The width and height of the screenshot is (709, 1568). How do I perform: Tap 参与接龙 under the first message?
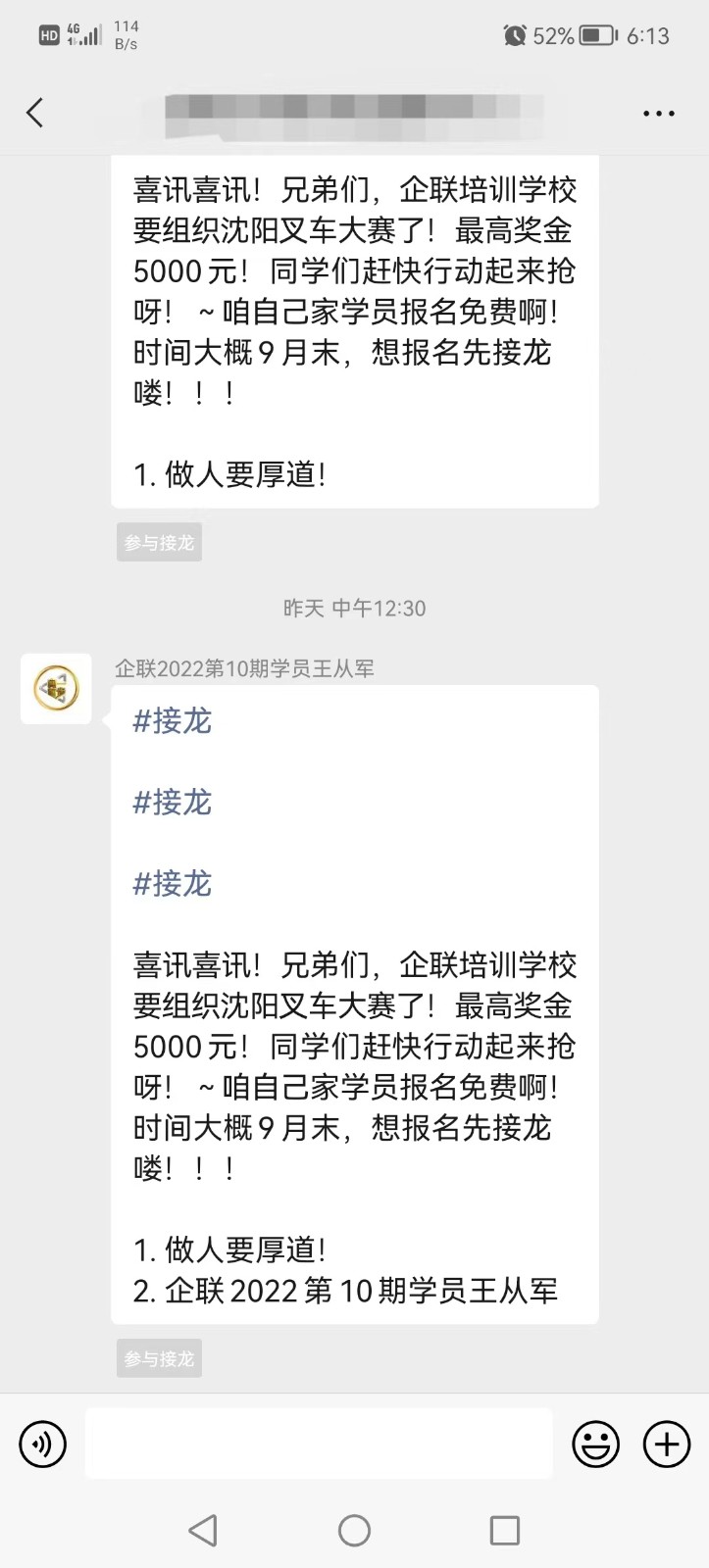(159, 542)
